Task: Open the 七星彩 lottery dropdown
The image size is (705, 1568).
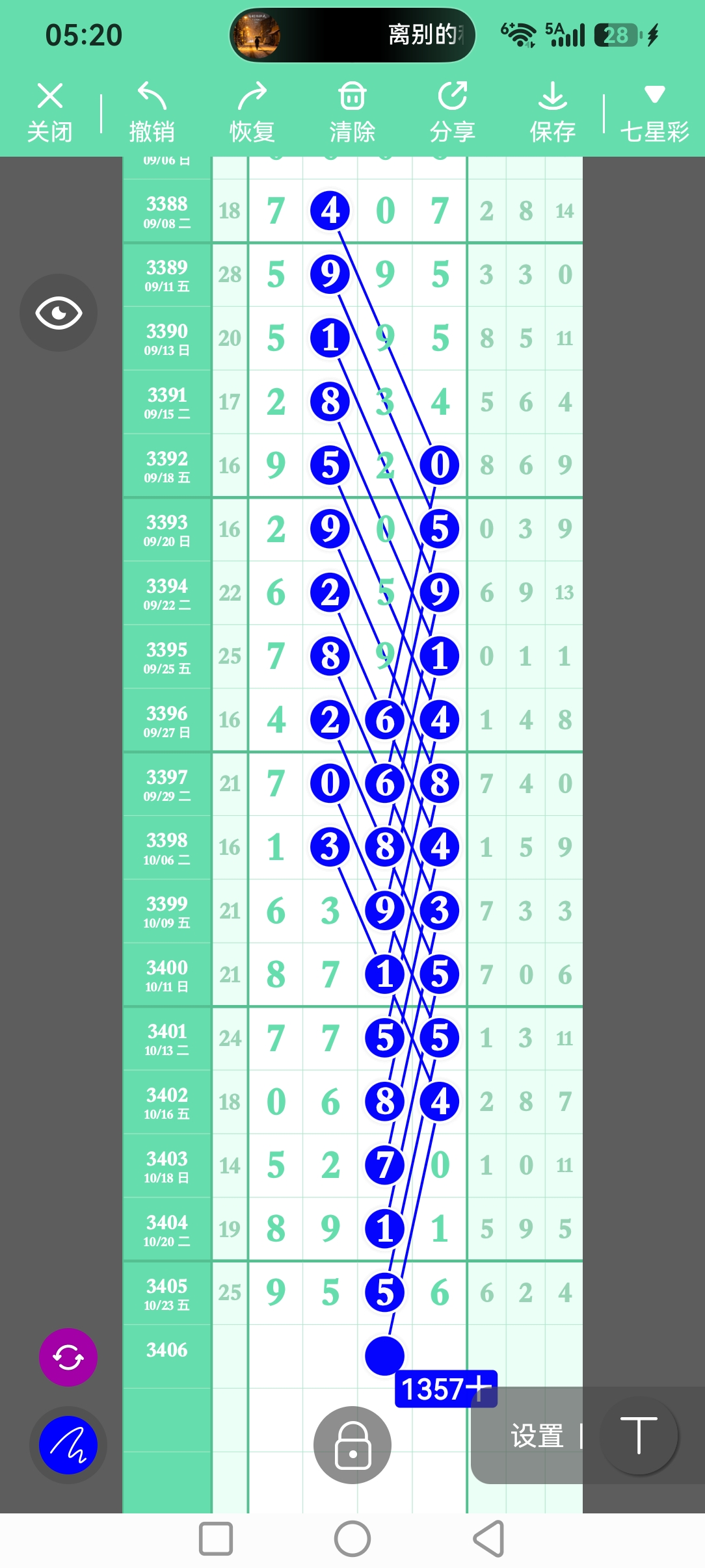Action: pyautogui.click(x=654, y=112)
